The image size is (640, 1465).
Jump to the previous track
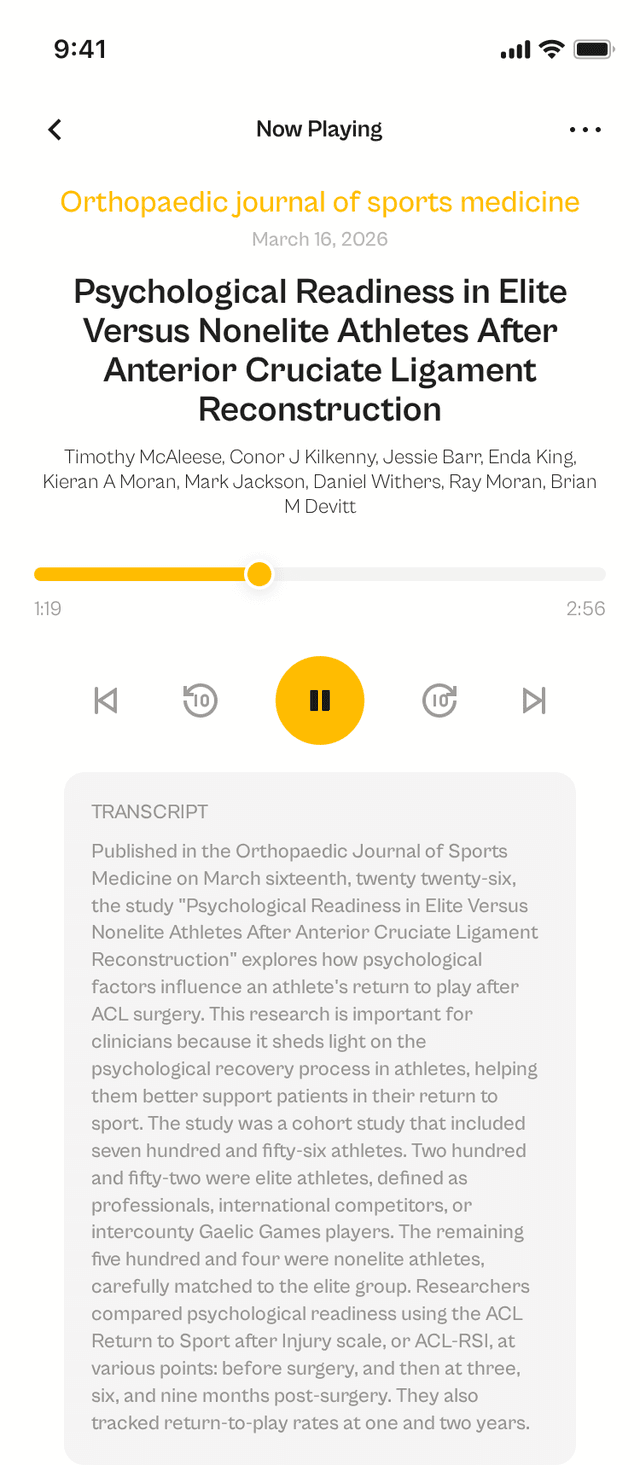(106, 700)
